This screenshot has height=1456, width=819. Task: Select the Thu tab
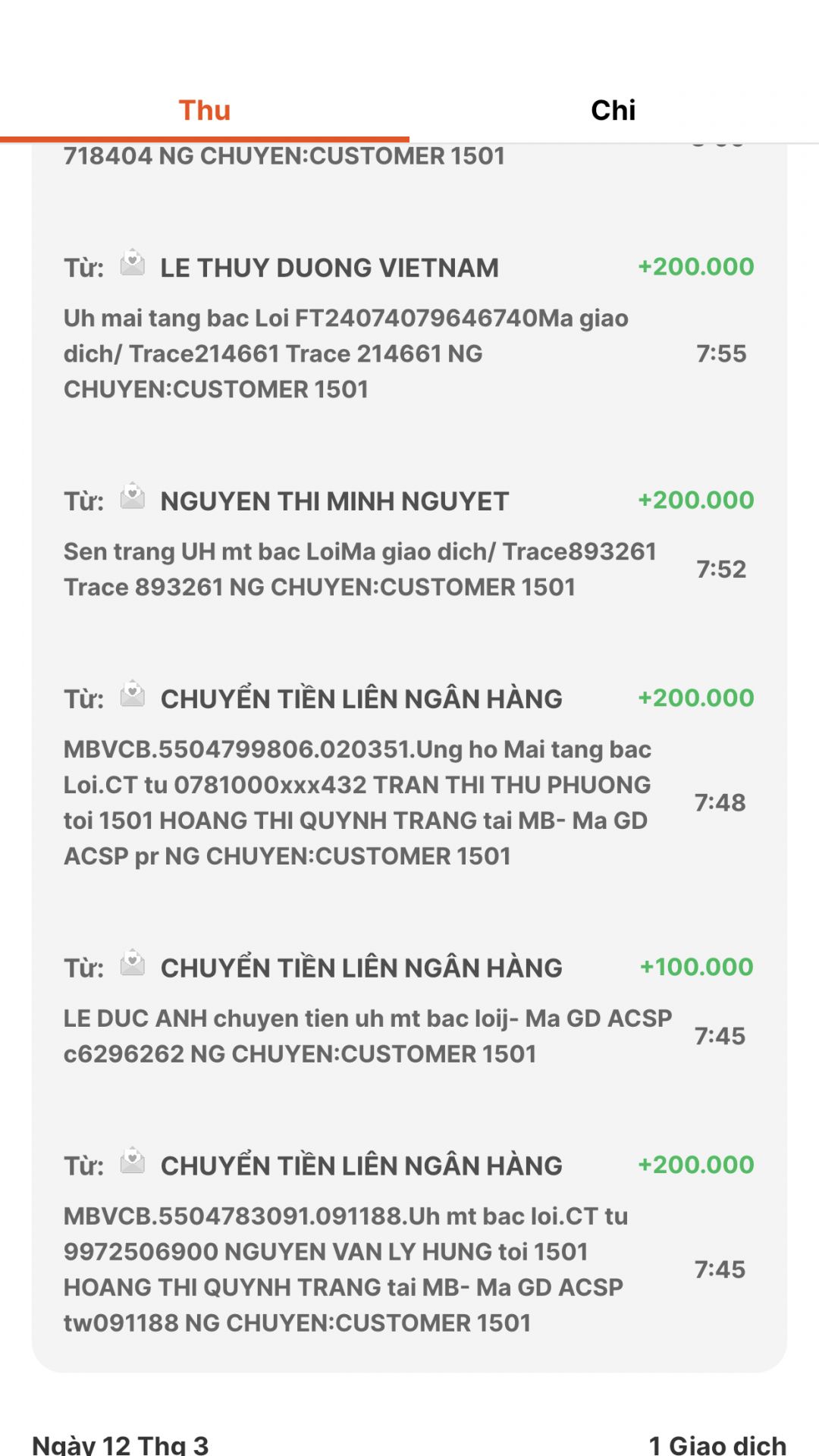point(205,111)
